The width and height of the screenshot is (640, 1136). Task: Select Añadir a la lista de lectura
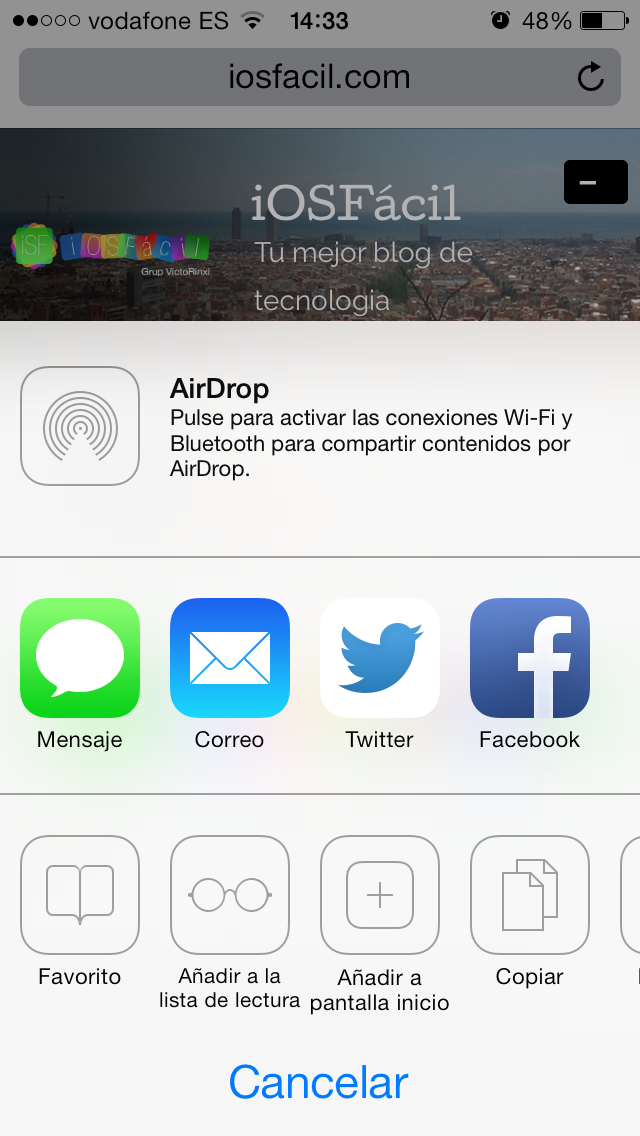click(x=230, y=895)
